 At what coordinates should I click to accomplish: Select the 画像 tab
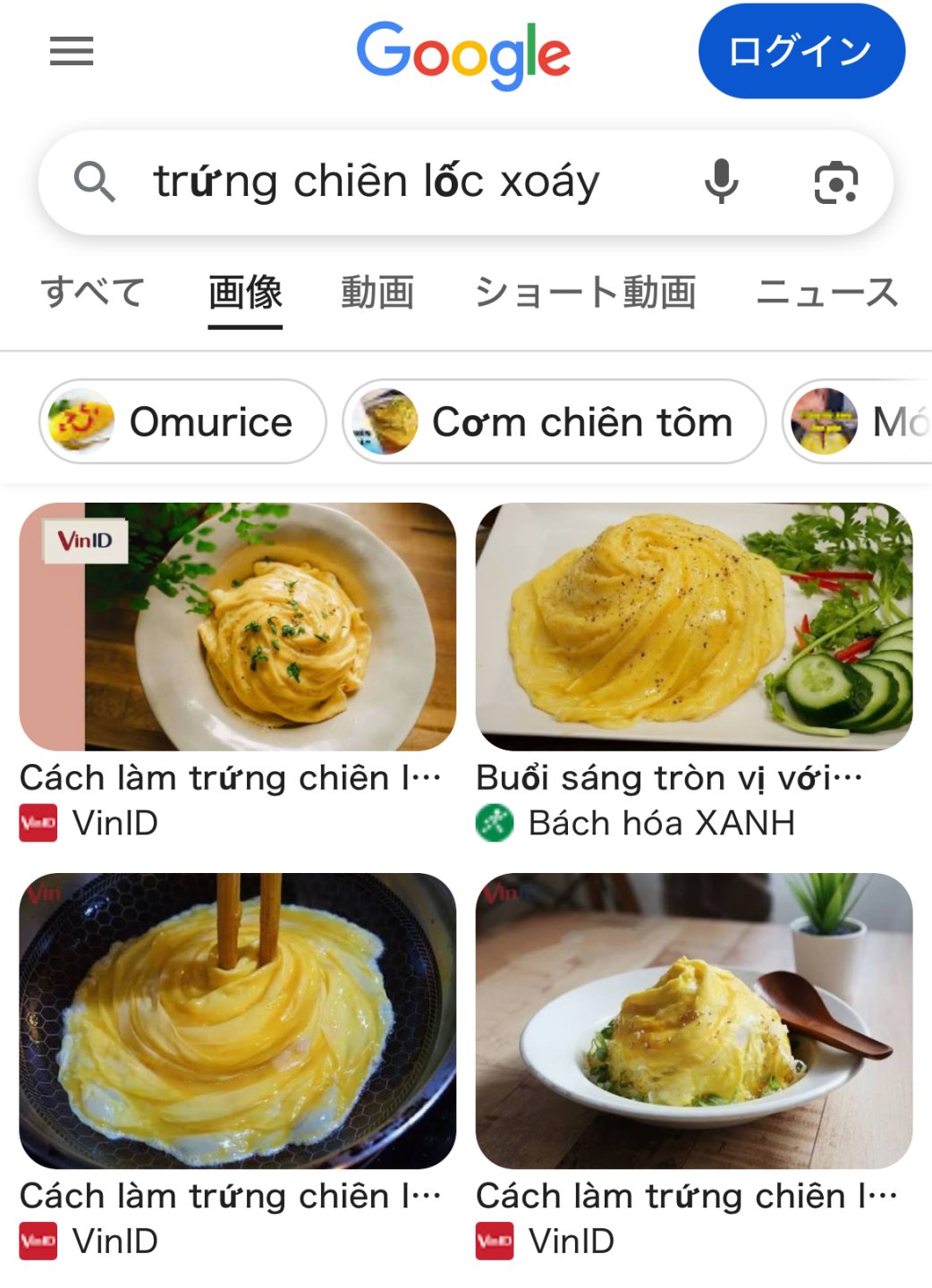point(245,292)
